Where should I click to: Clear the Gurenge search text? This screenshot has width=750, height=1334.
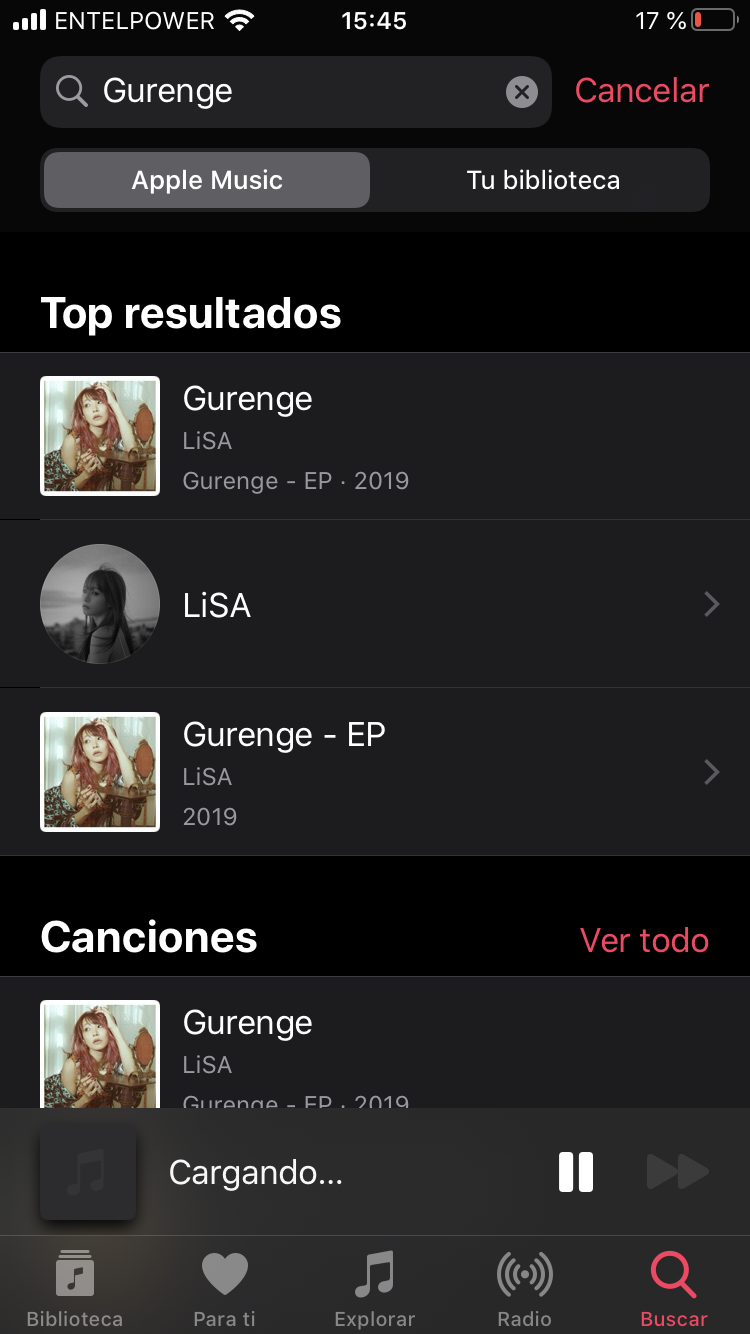click(521, 92)
